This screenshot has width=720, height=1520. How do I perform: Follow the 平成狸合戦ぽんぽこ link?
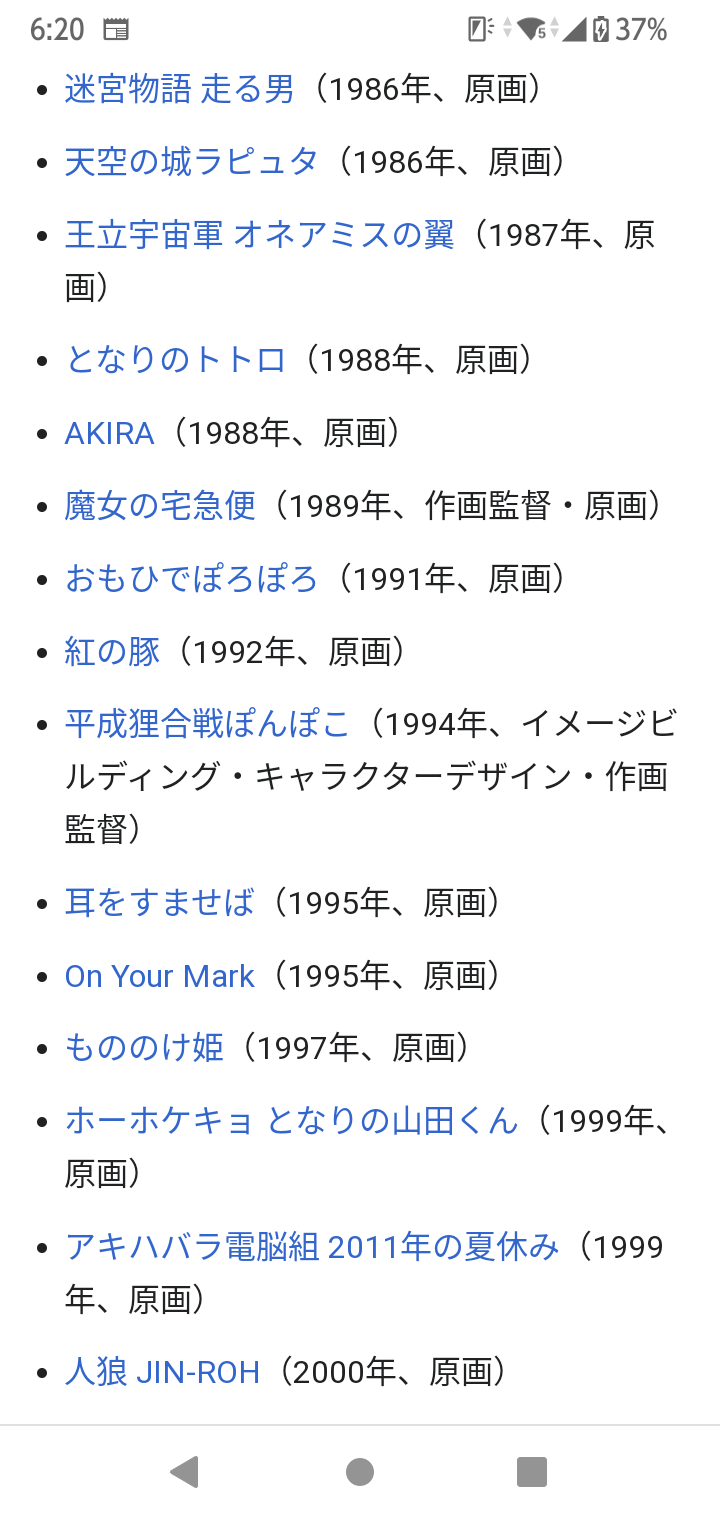[208, 724]
